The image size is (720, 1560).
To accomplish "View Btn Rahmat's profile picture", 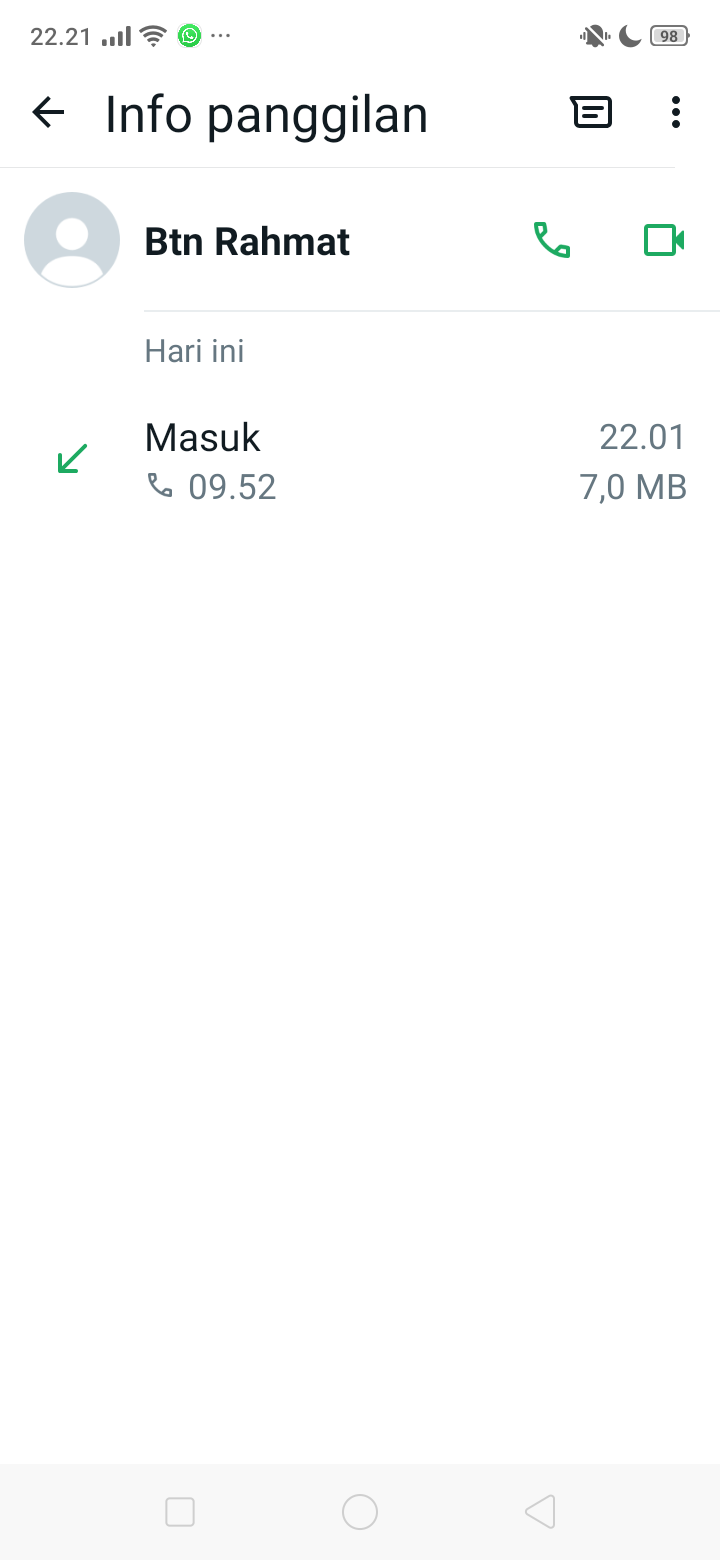I will [x=72, y=241].
